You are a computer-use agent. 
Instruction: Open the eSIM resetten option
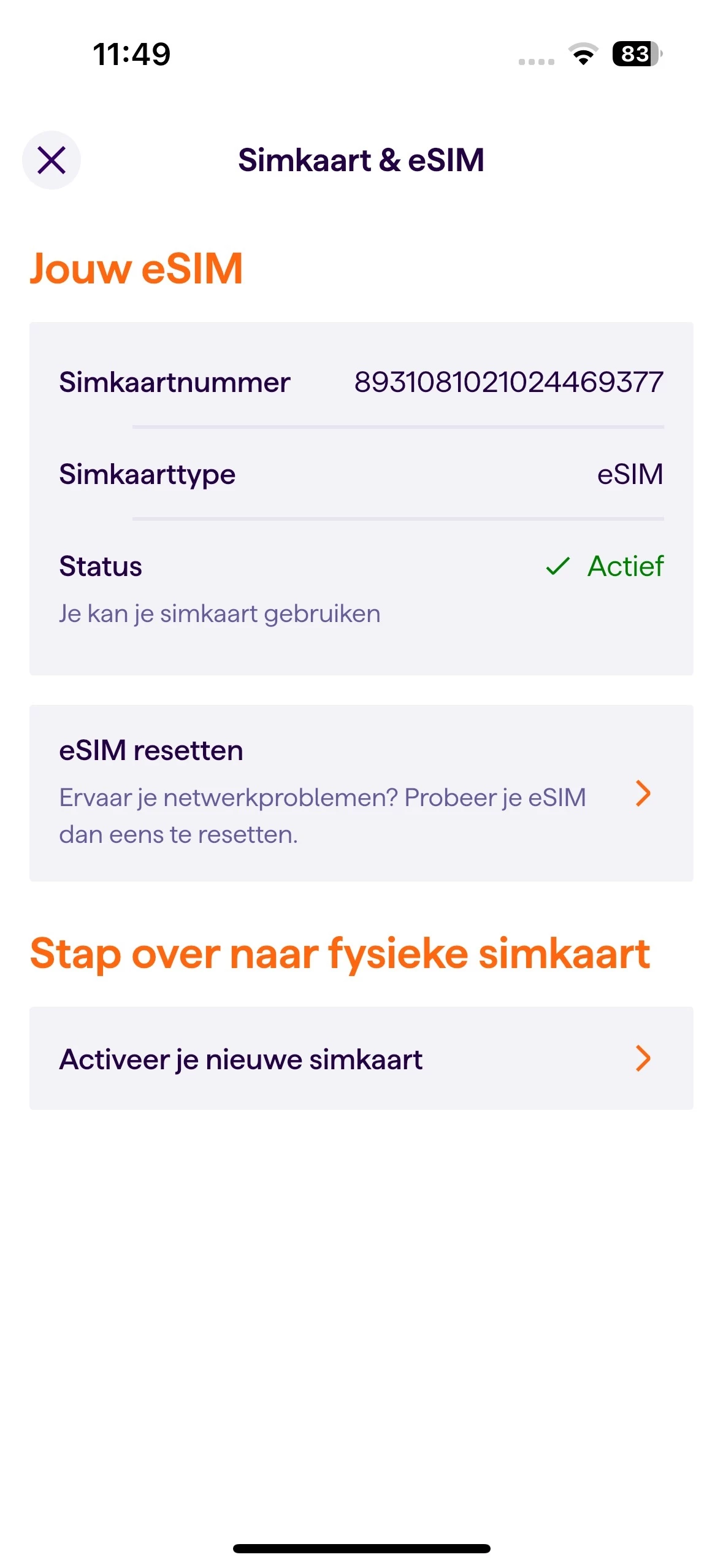coord(361,793)
